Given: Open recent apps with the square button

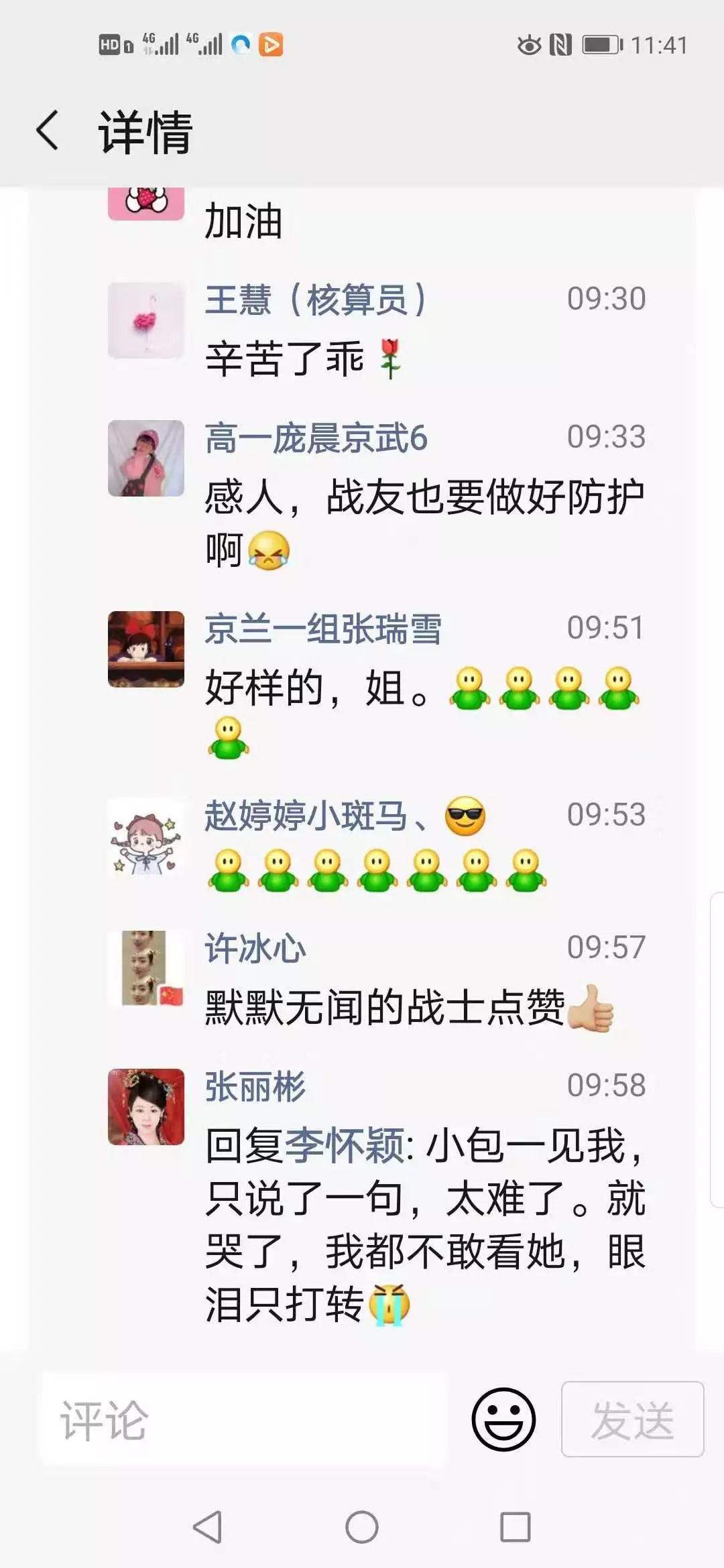Looking at the screenshot, I should point(515,1527).
